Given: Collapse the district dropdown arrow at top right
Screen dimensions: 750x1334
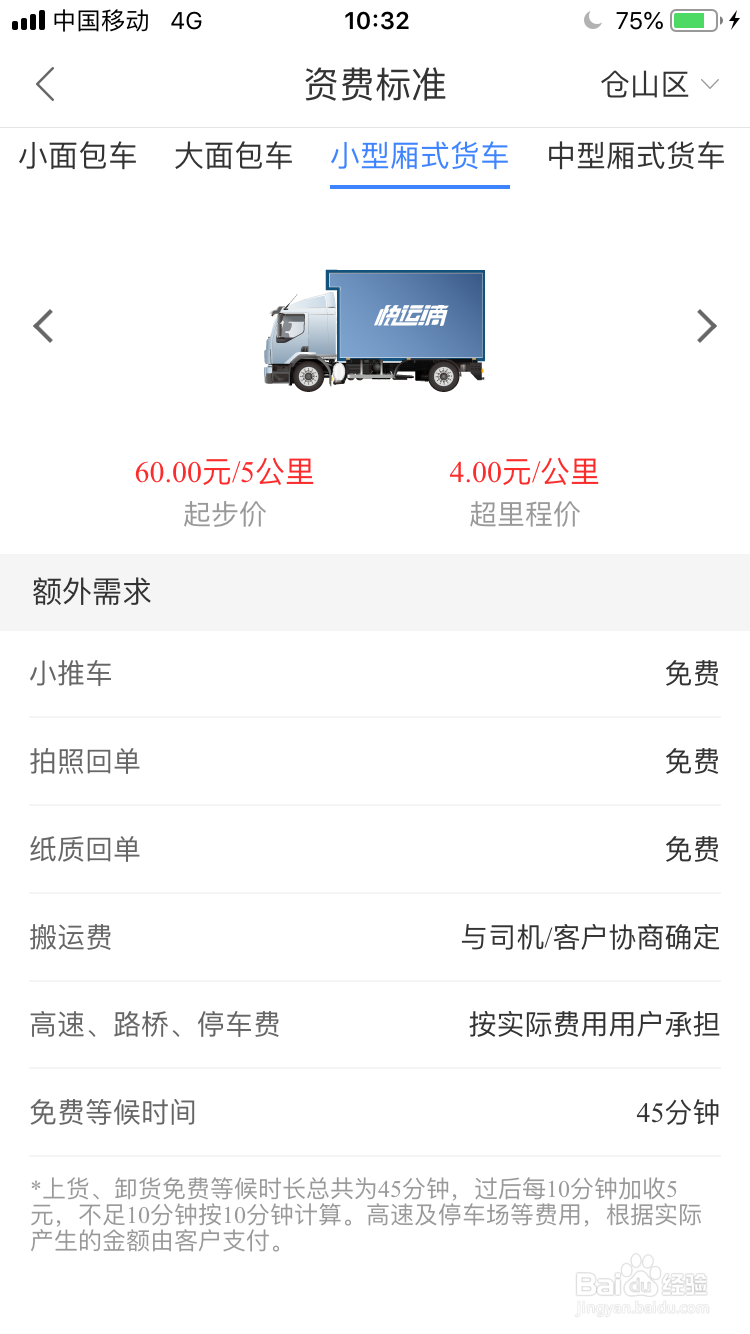Looking at the screenshot, I should pyautogui.click(x=707, y=87).
